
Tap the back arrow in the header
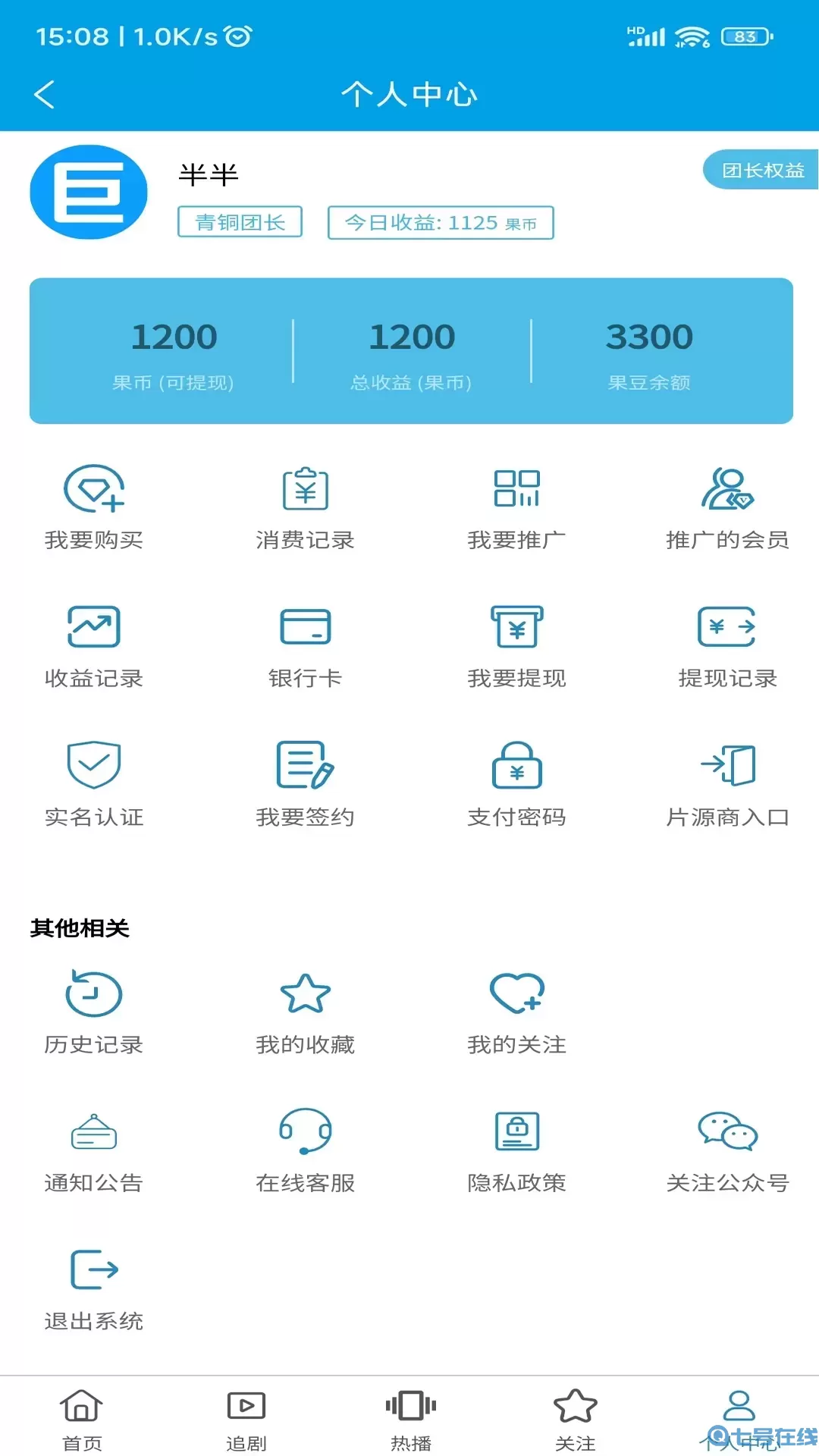coord(43,95)
